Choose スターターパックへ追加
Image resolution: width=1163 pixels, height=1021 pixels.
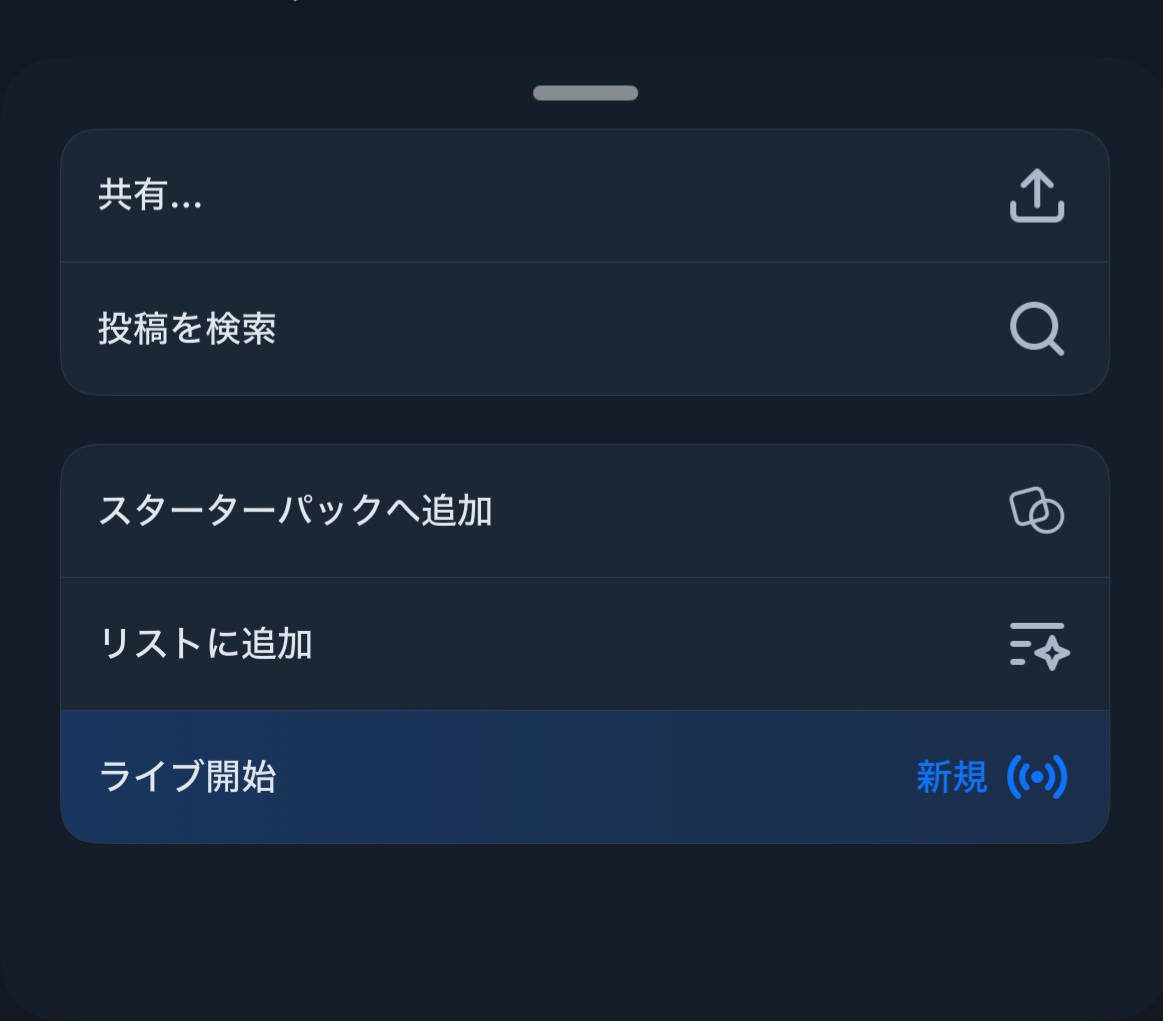[584, 511]
